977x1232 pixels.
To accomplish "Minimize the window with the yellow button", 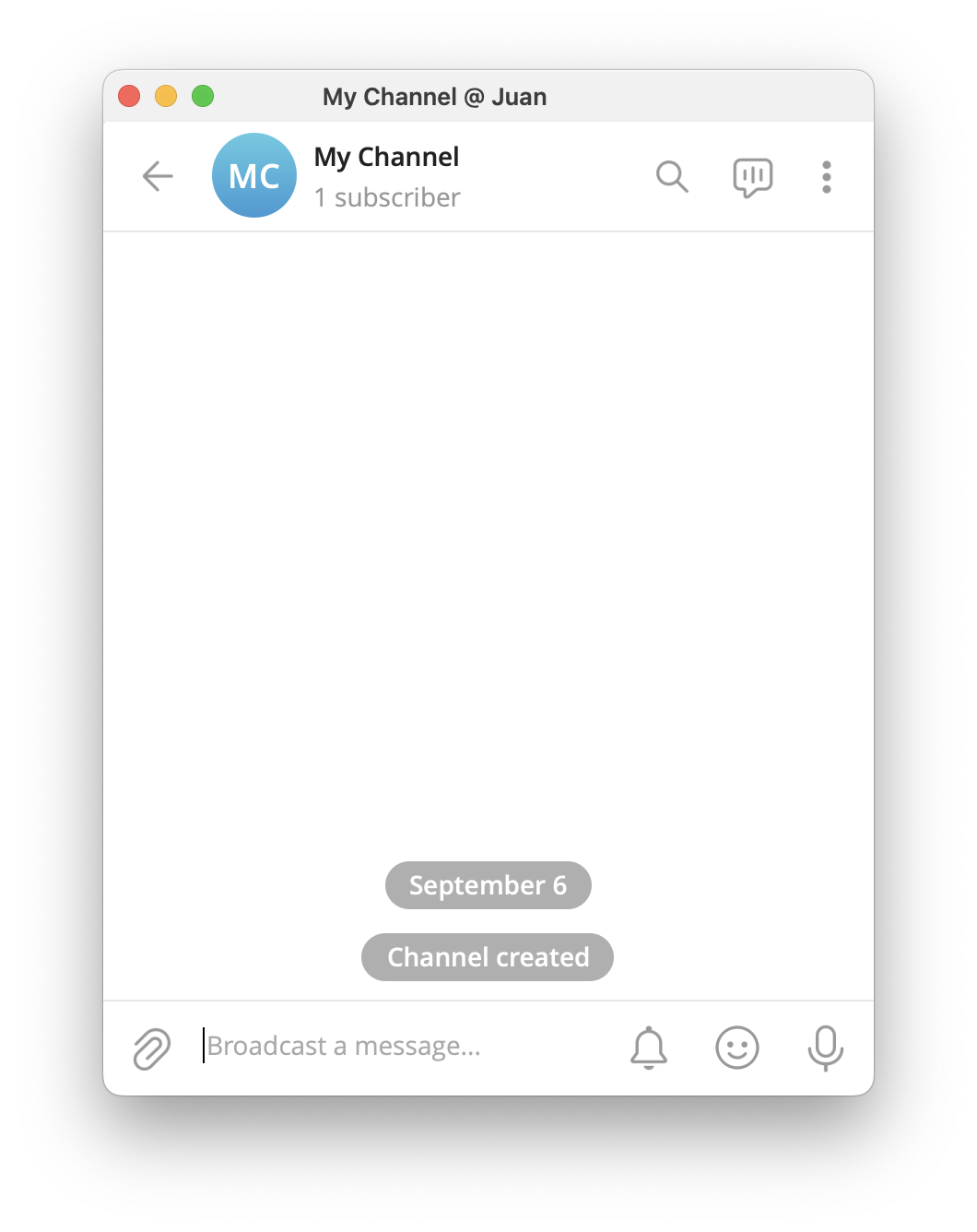I will coord(166,96).
